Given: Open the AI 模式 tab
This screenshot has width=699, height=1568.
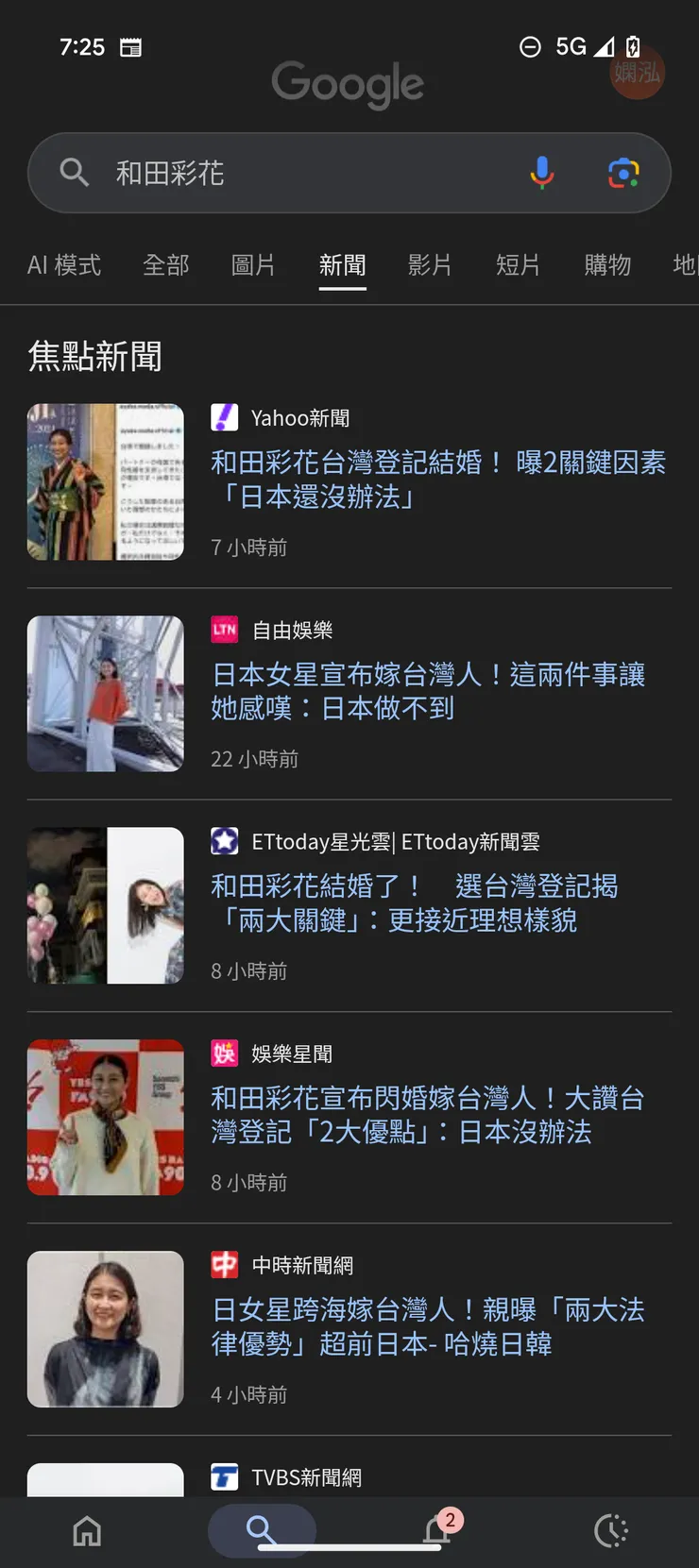Looking at the screenshot, I should click(63, 265).
